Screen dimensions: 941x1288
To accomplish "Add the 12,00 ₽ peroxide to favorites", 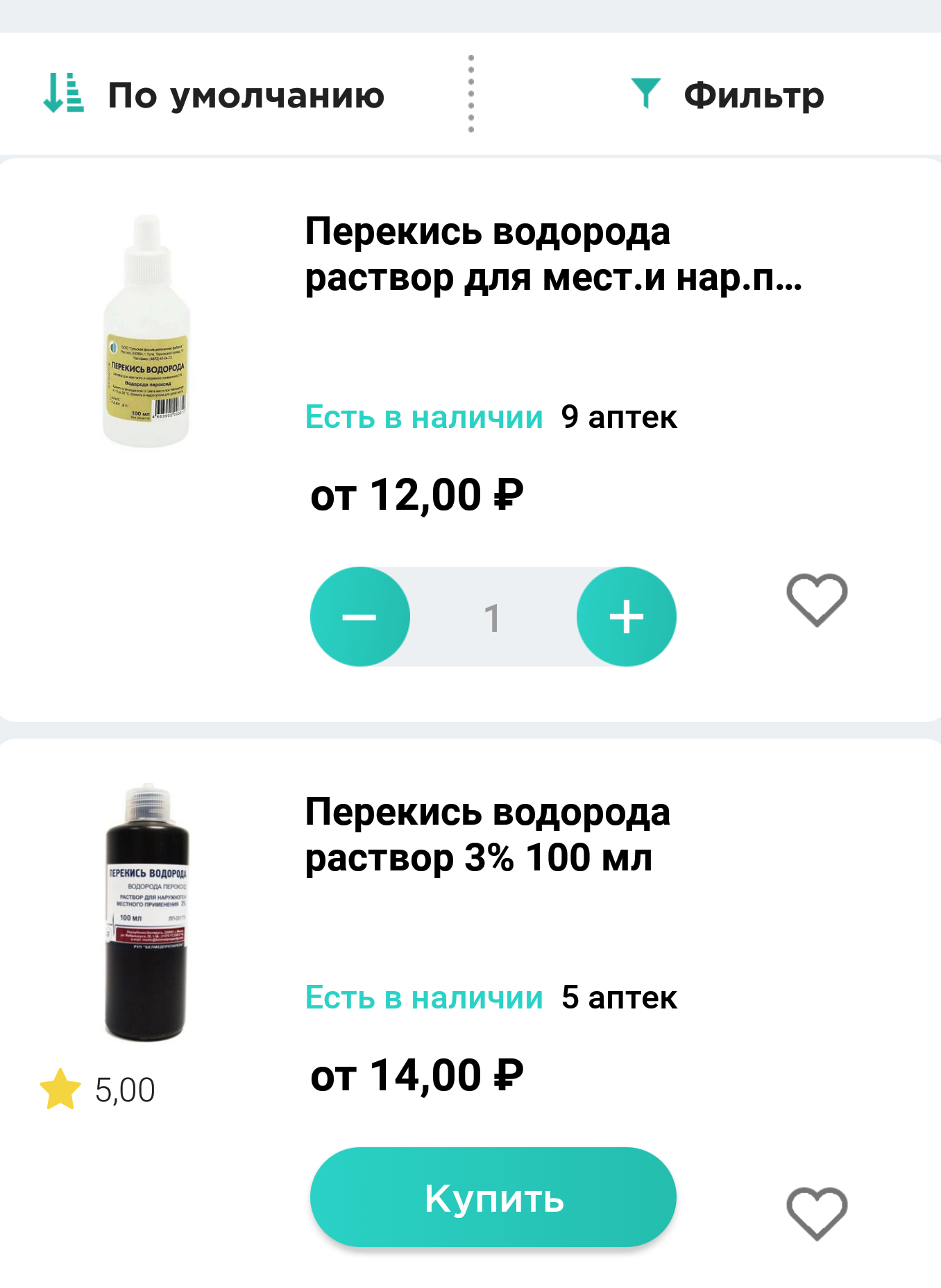I will pyautogui.click(x=816, y=600).
